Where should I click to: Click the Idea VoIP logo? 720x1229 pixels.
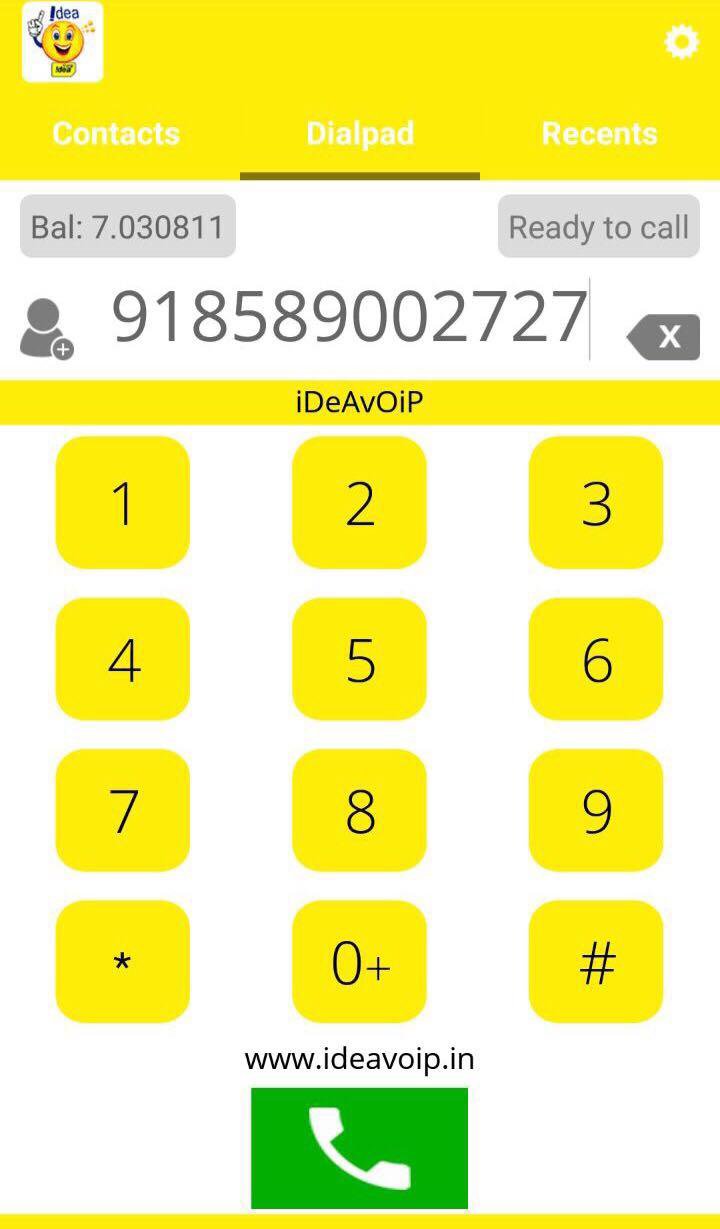(61, 44)
